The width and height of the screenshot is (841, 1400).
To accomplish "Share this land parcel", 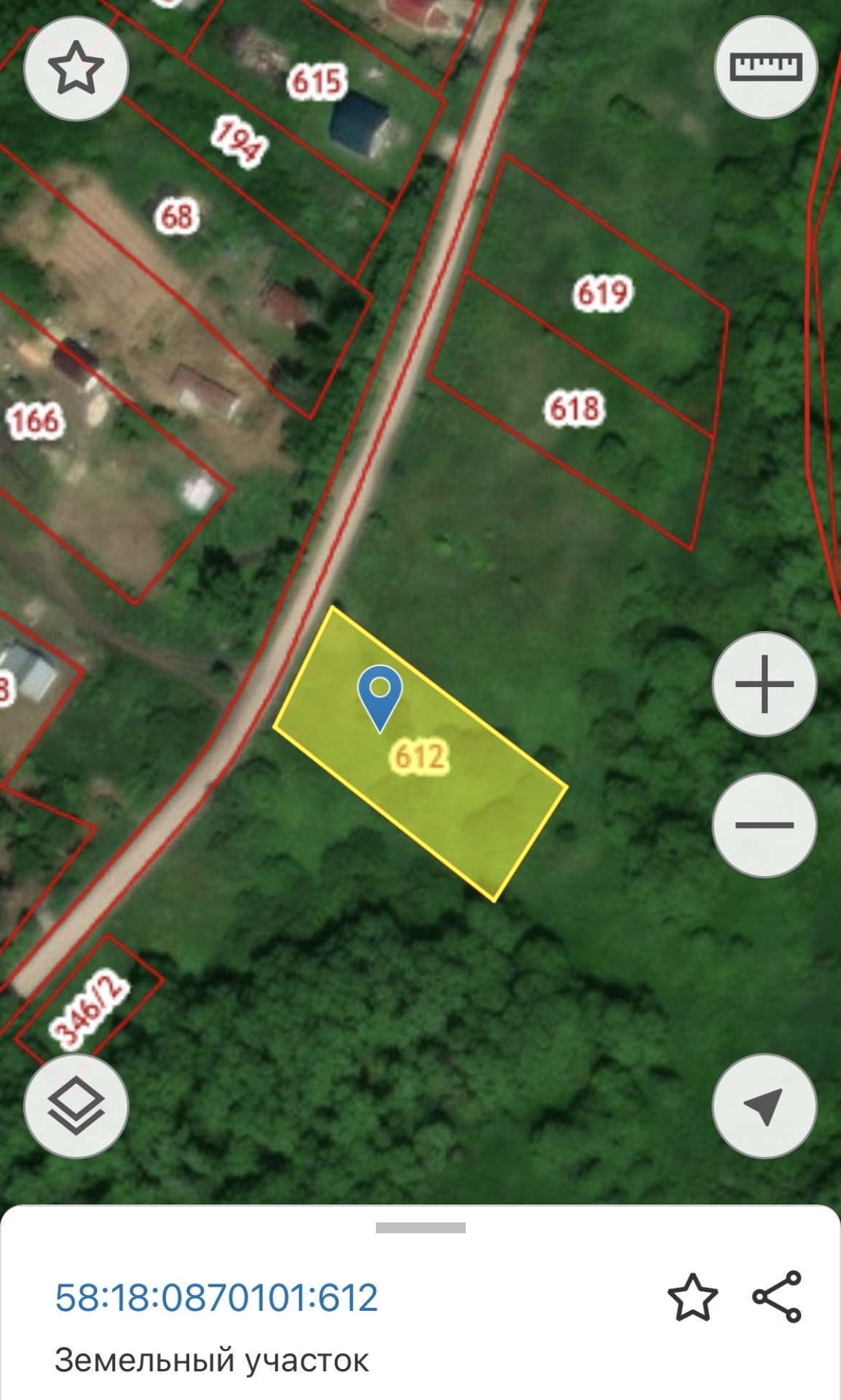I will point(777,1297).
